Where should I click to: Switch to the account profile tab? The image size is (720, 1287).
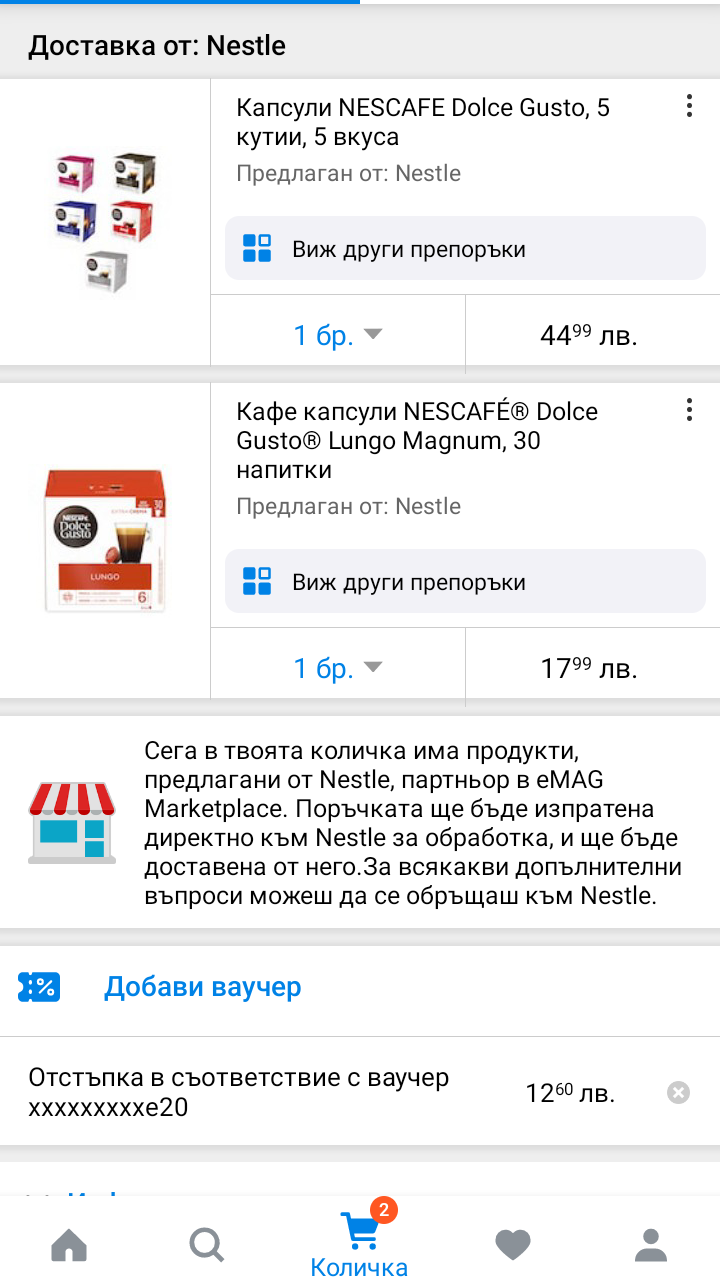651,1245
